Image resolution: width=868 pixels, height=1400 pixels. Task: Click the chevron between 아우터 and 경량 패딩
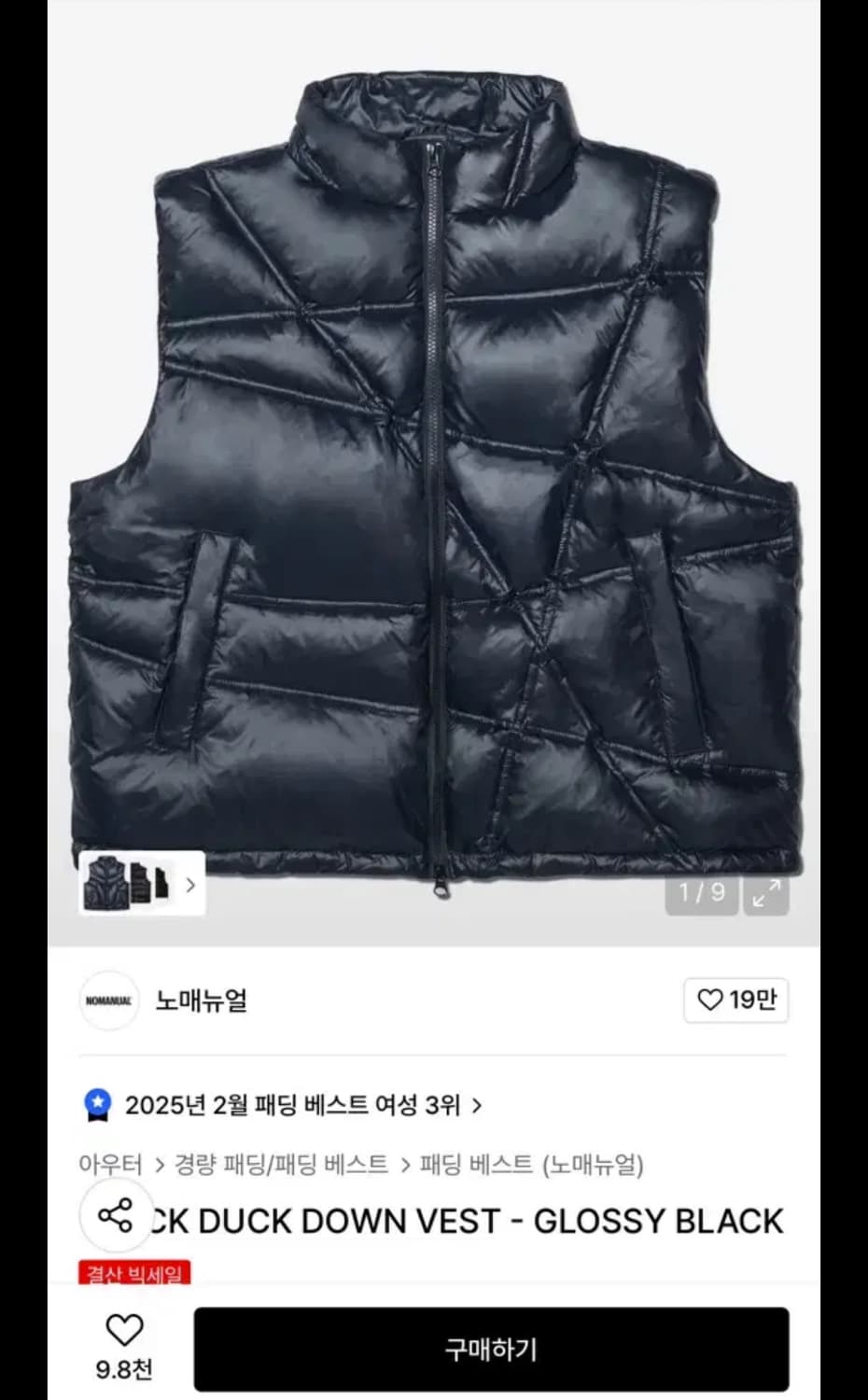[156, 1165]
